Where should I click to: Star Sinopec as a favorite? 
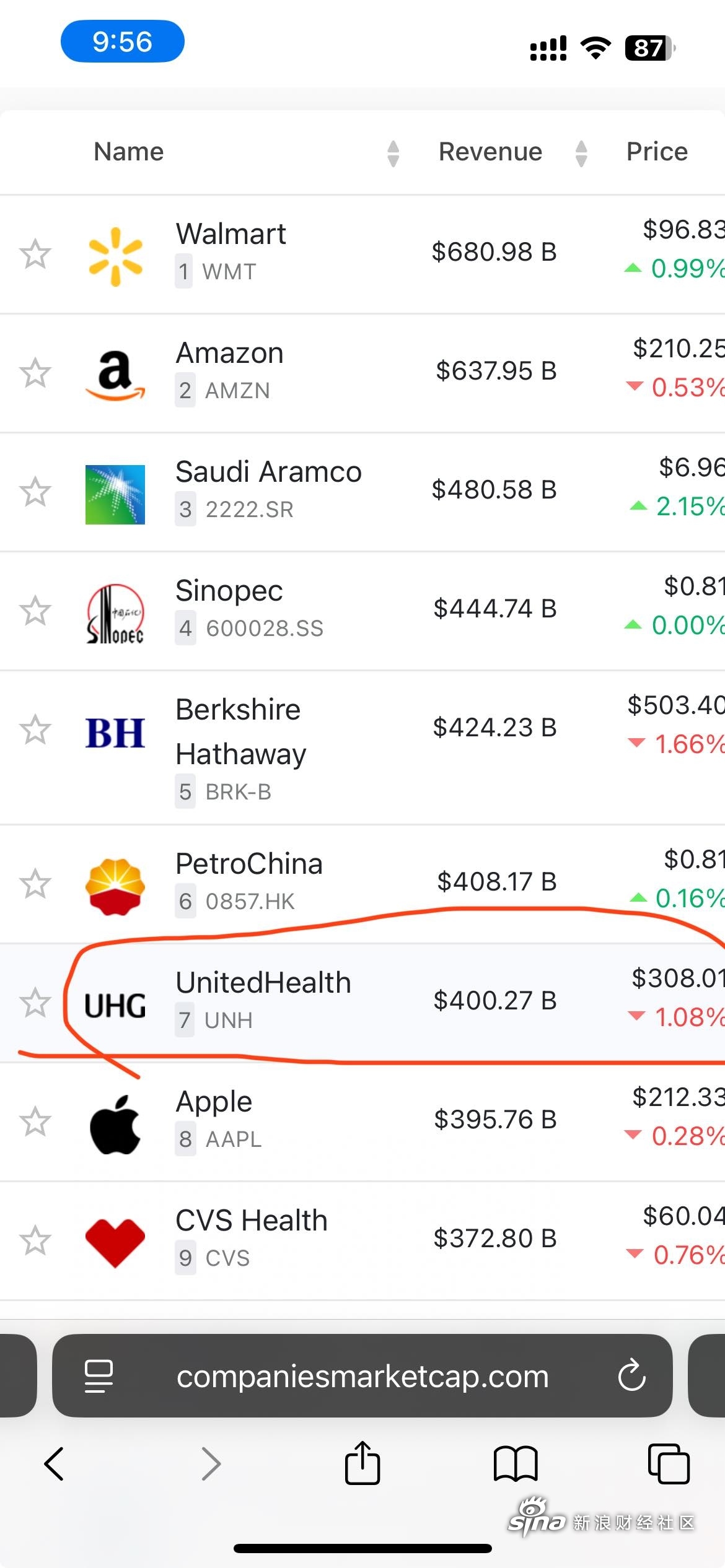pos(35,611)
